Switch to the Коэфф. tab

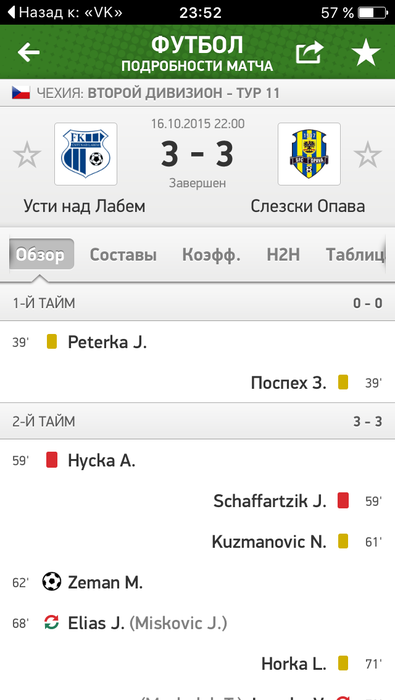click(x=211, y=255)
